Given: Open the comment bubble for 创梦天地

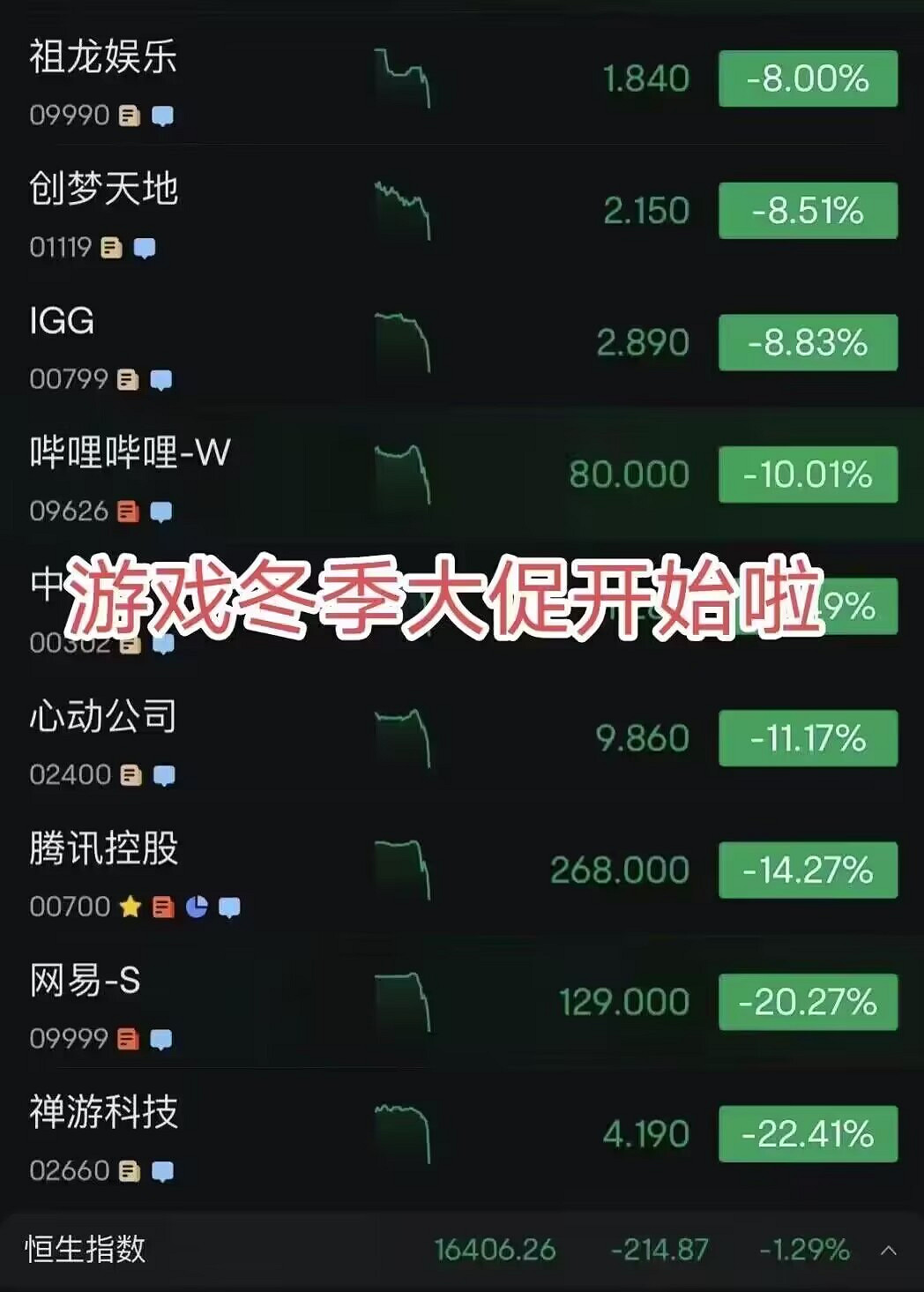Looking at the screenshot, I should click(145, 245).
